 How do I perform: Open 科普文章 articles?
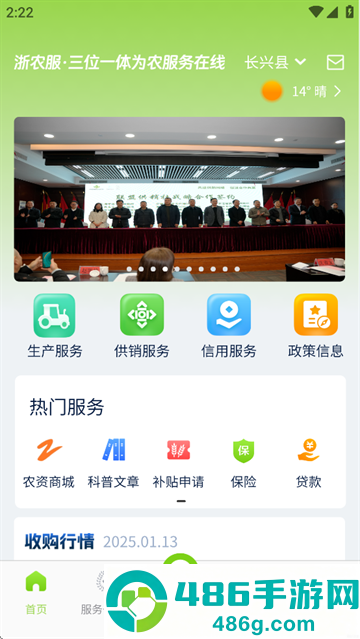point(113,463)
